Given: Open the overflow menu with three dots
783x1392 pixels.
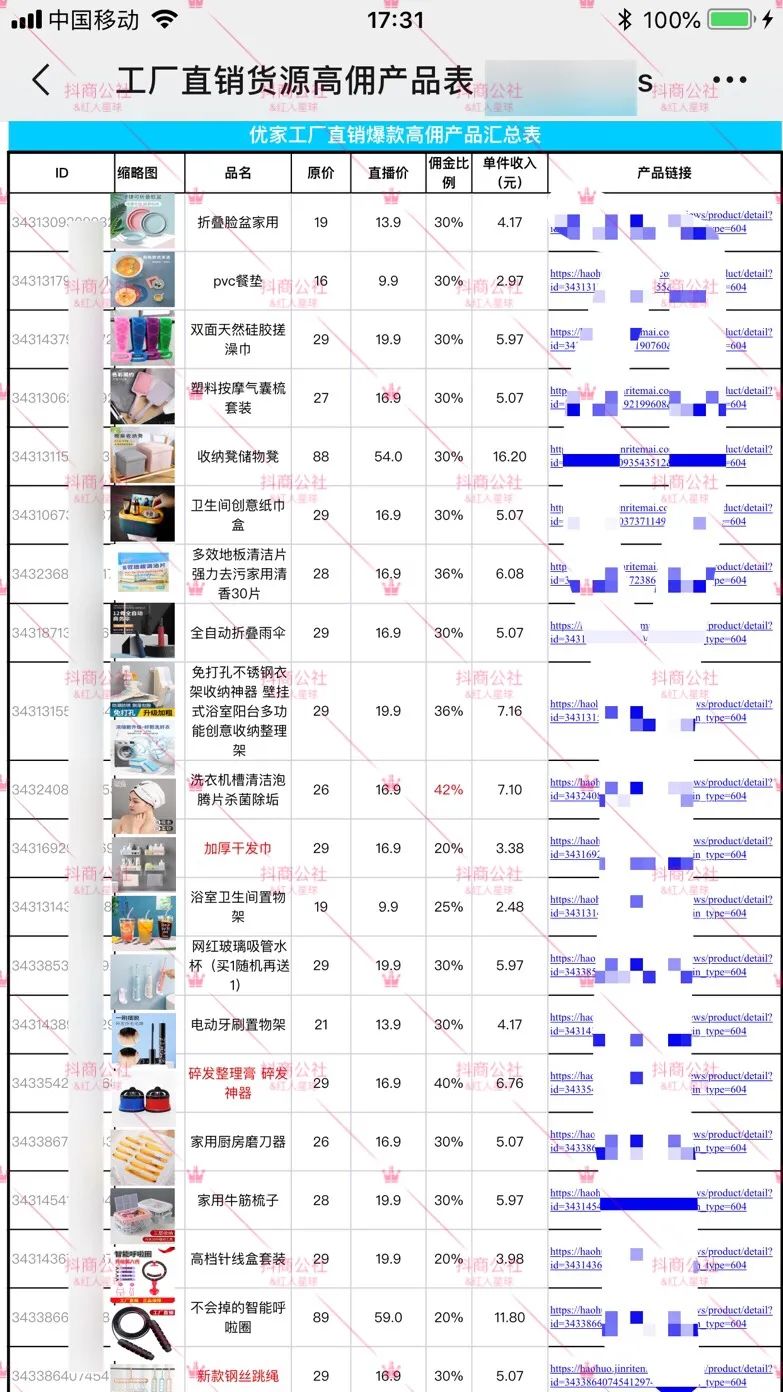Looking at the screenshot, I should pos(729,80).
